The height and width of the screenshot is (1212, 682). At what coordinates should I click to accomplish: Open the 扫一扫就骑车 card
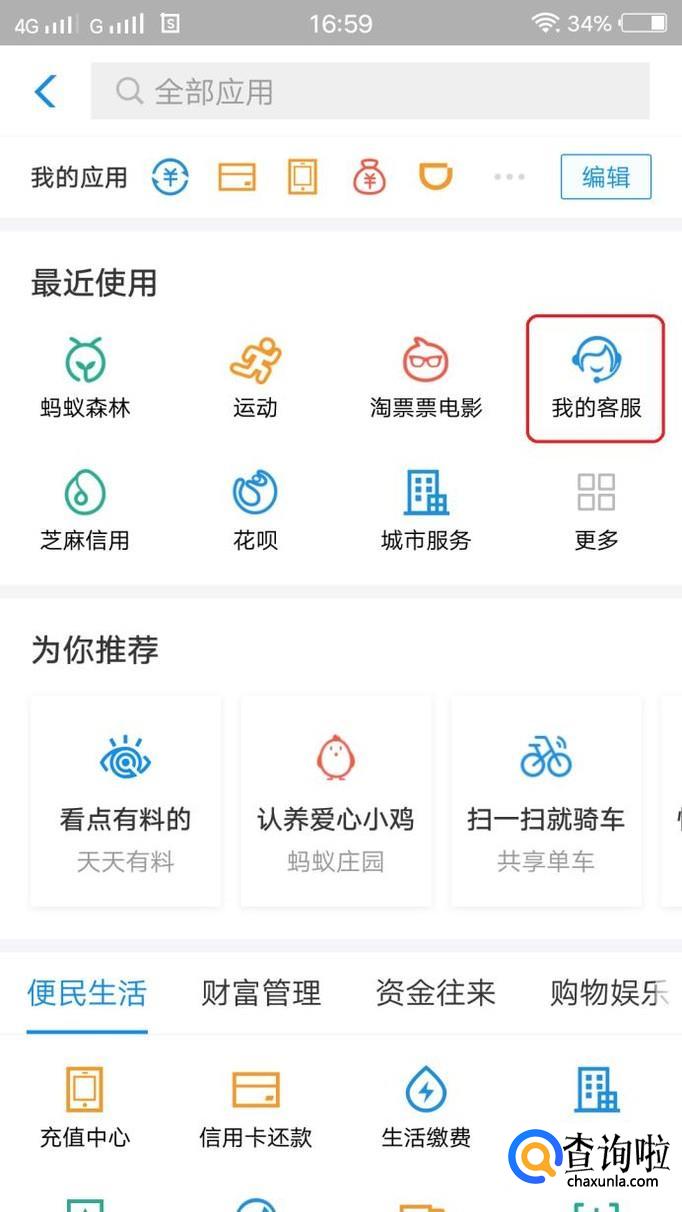[x=546, y=801]
